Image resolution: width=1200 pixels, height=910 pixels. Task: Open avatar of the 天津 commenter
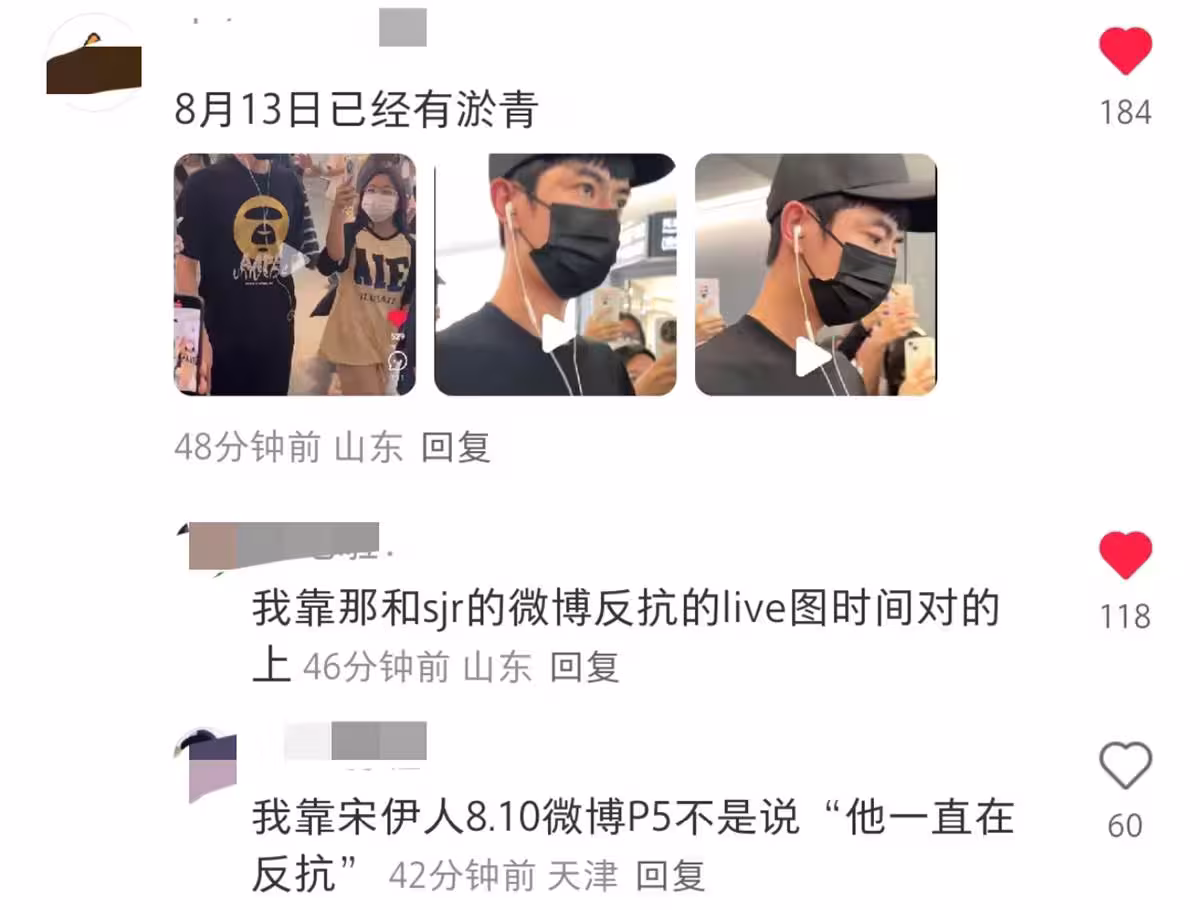pos(211,765)
